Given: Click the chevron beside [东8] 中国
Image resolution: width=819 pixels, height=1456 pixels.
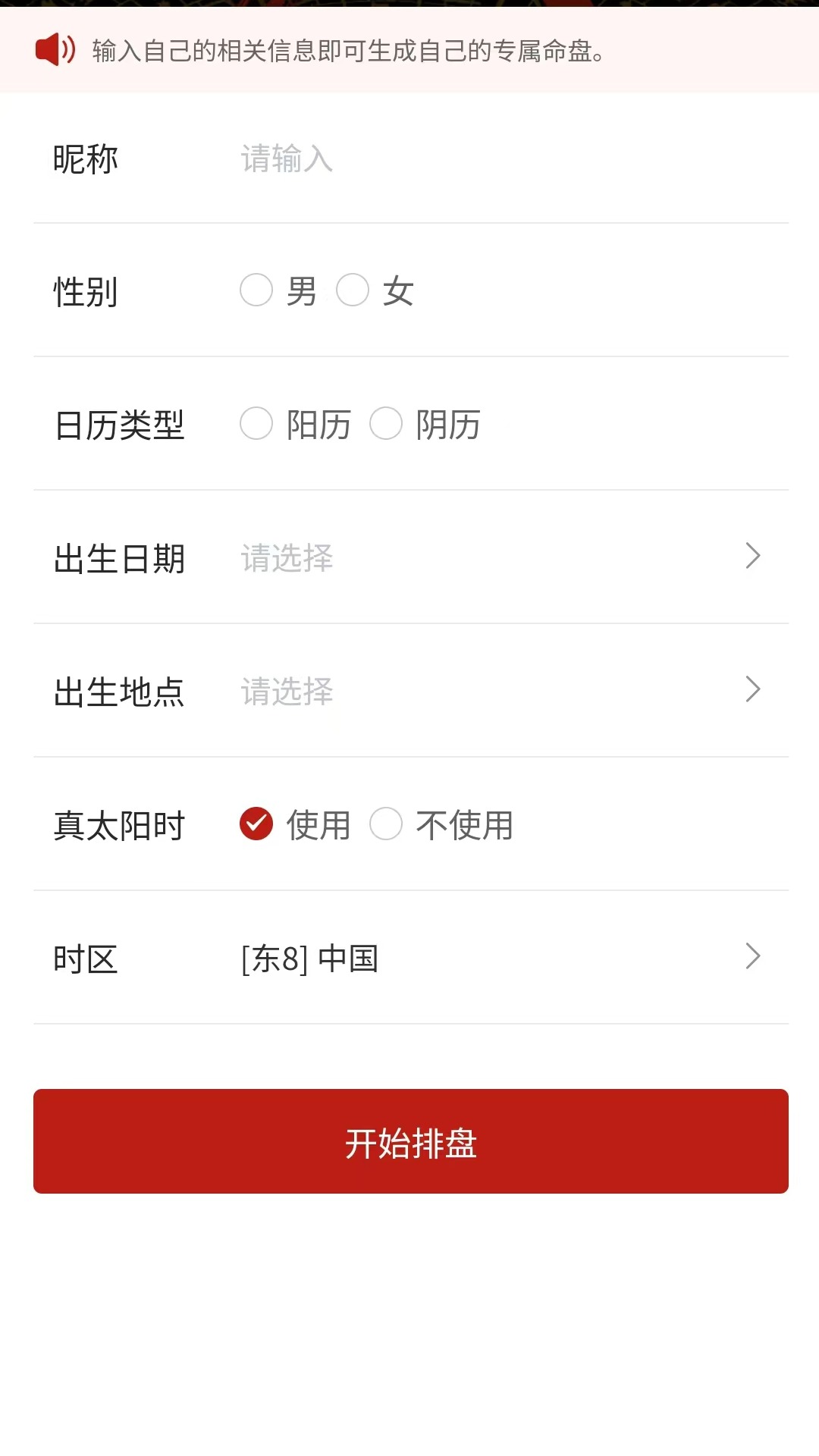Looking at the screenshot, I should 752,956.
